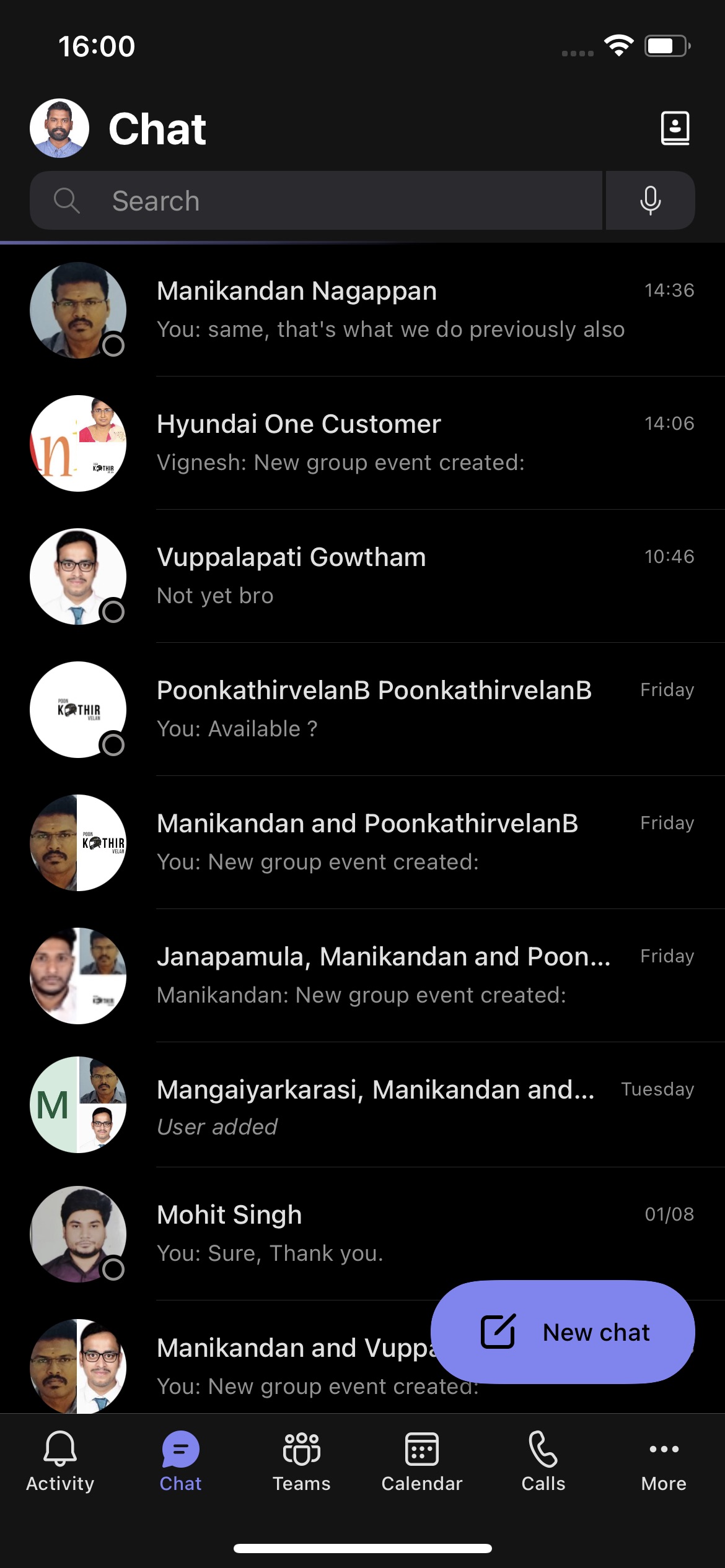
Task: Open the Calls tab
Action: click(543, 1461)
